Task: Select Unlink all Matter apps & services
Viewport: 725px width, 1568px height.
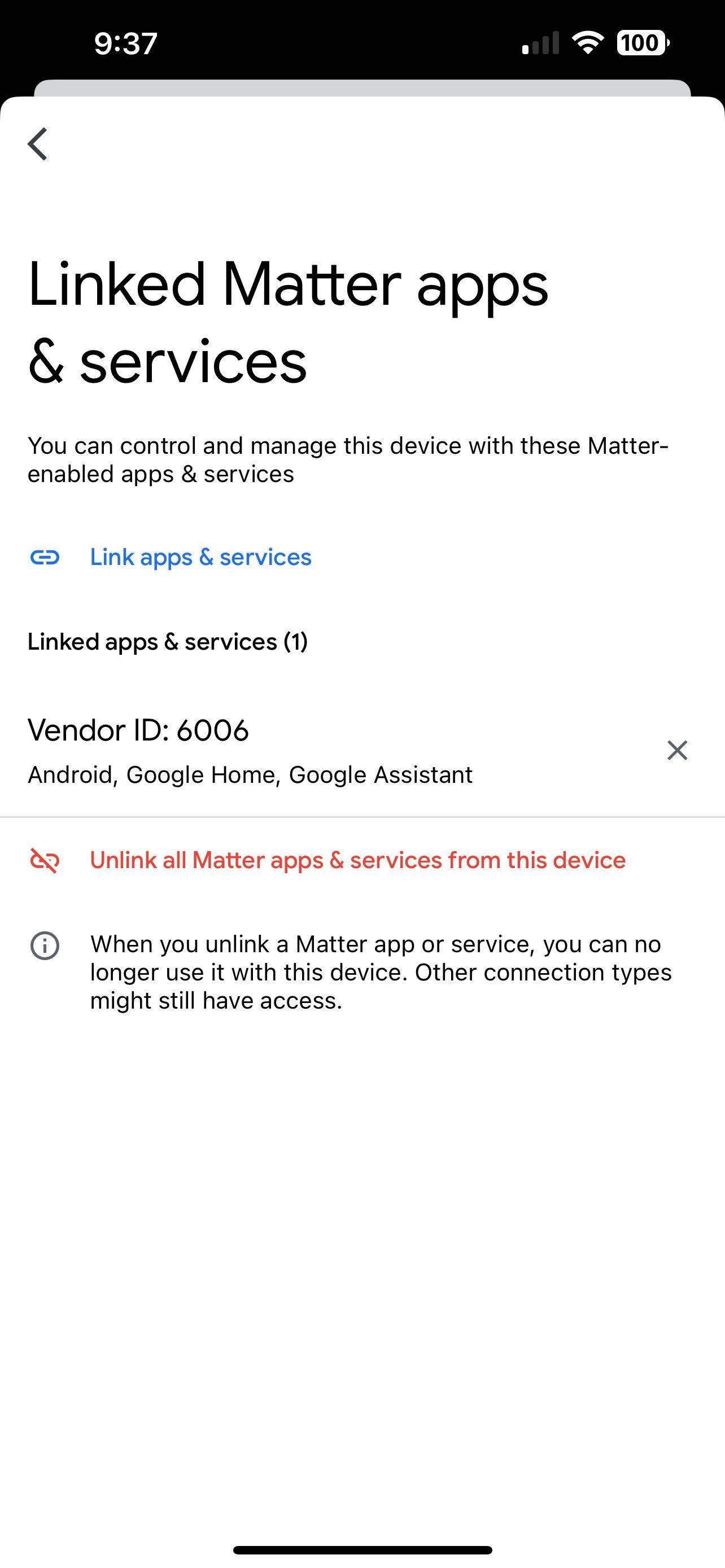Action: tap(357, 860)
